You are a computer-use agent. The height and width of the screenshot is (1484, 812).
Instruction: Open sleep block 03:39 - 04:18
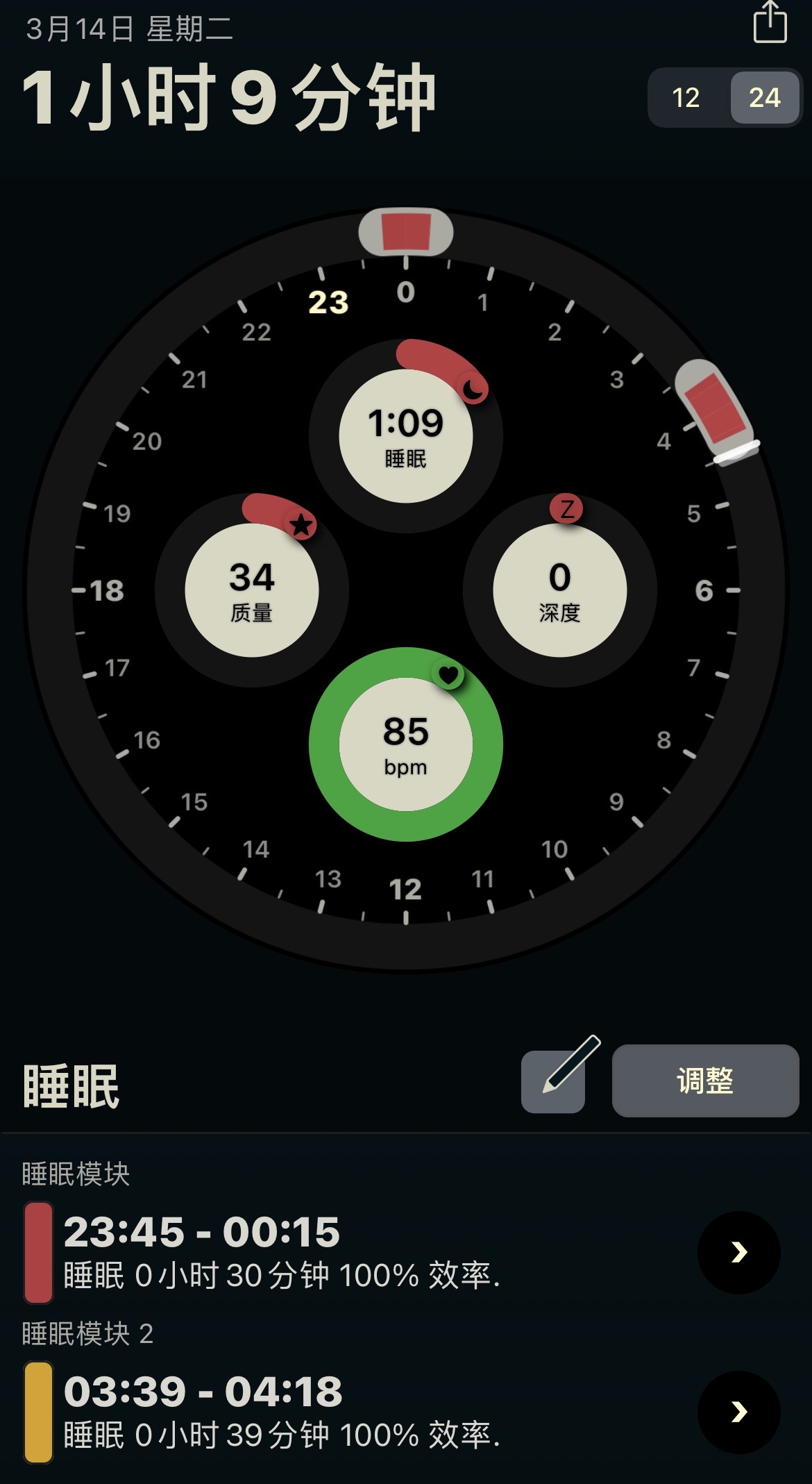pyautogui.click(x=739, y=1412)
